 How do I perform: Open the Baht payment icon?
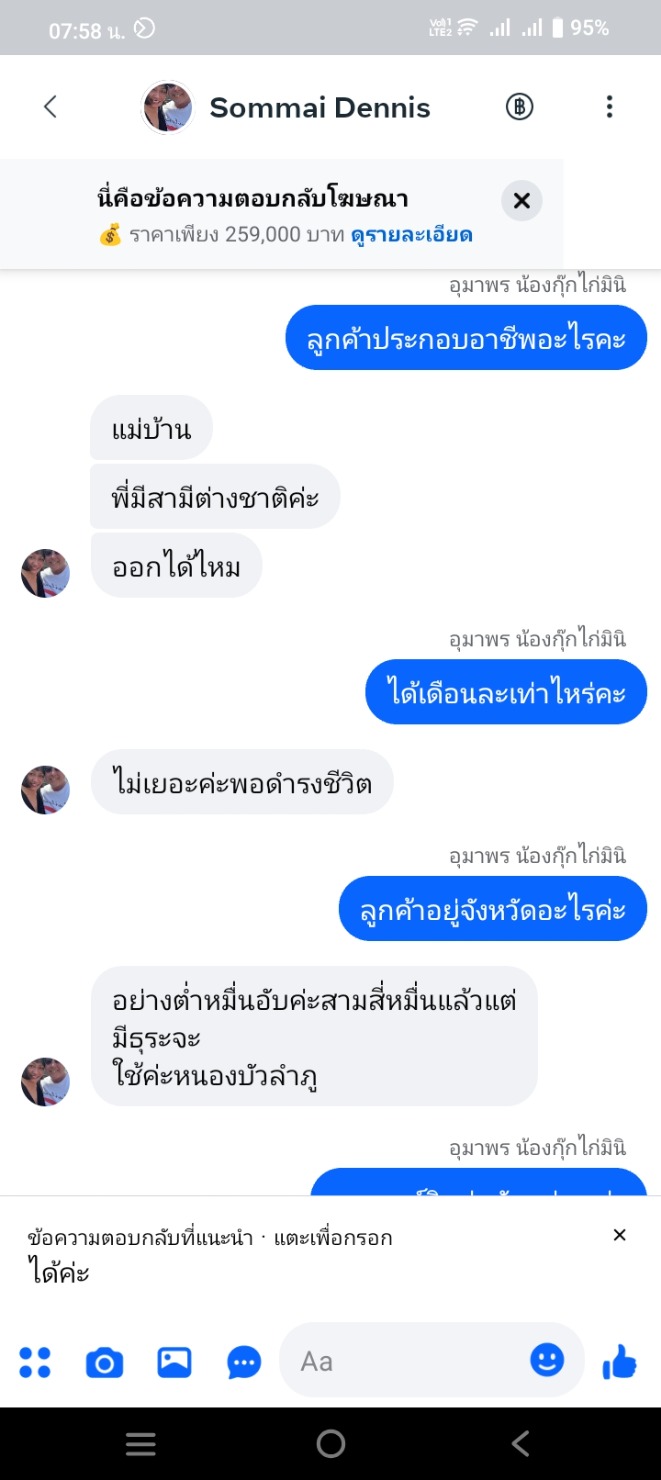tap(519, 107)
